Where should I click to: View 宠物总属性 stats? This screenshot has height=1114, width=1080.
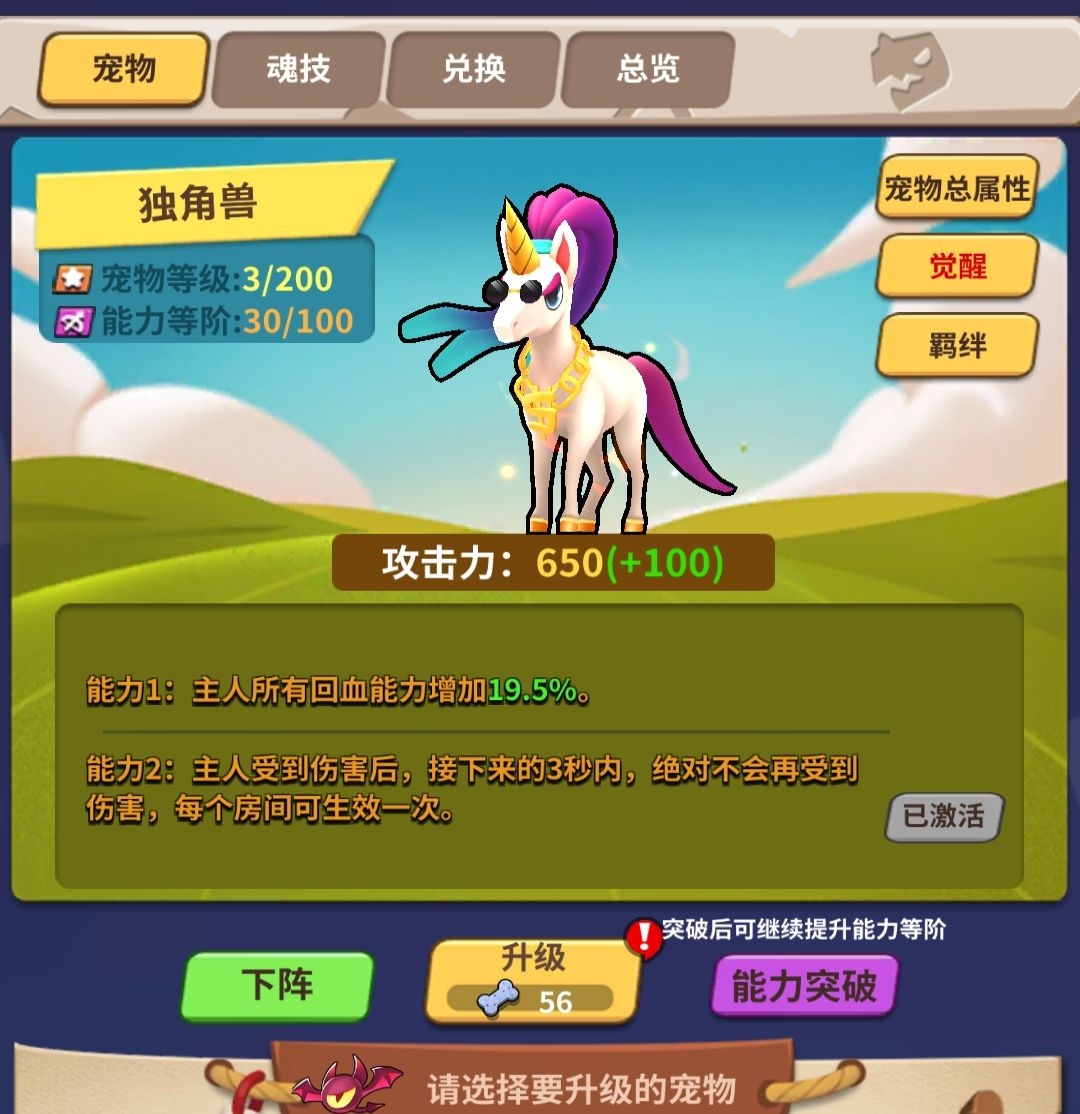(x=957, y=187)
